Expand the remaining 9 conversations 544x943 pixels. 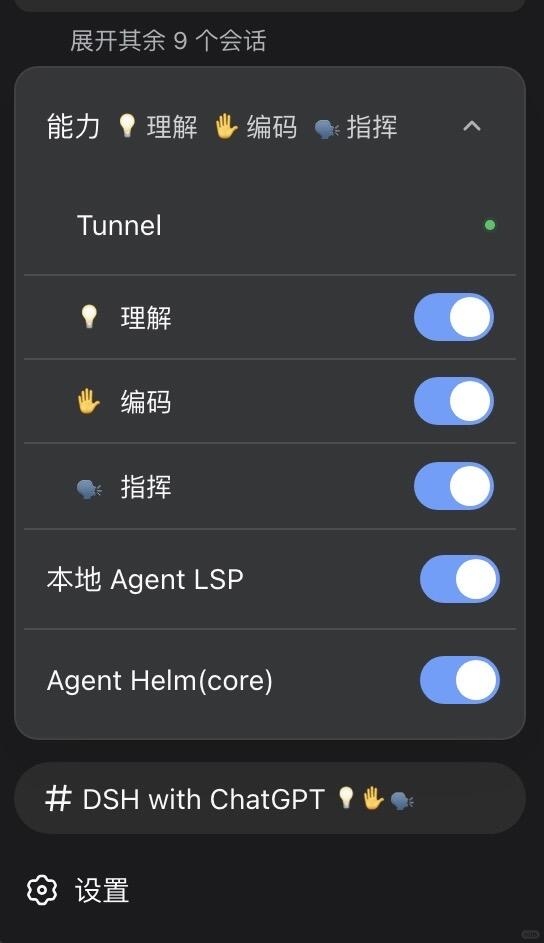[x=168, y=41]
